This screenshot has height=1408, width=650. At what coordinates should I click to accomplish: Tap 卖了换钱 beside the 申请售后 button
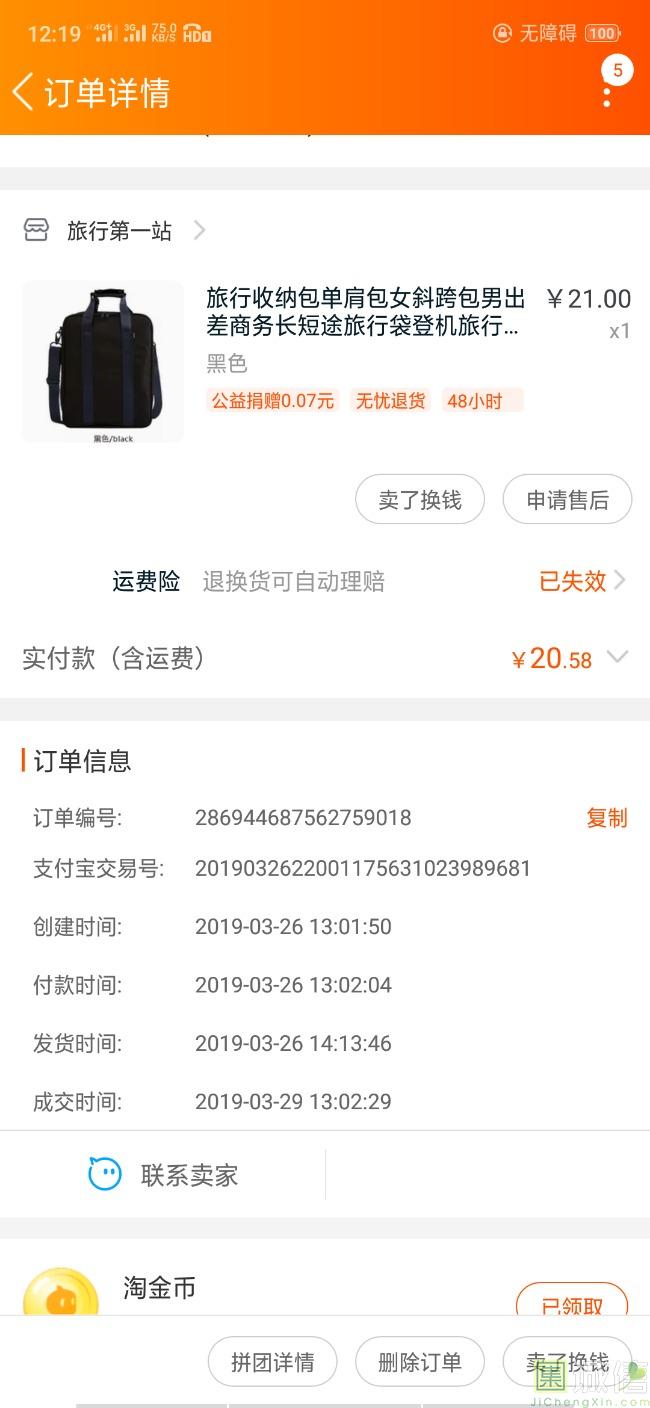coord(420,500)
